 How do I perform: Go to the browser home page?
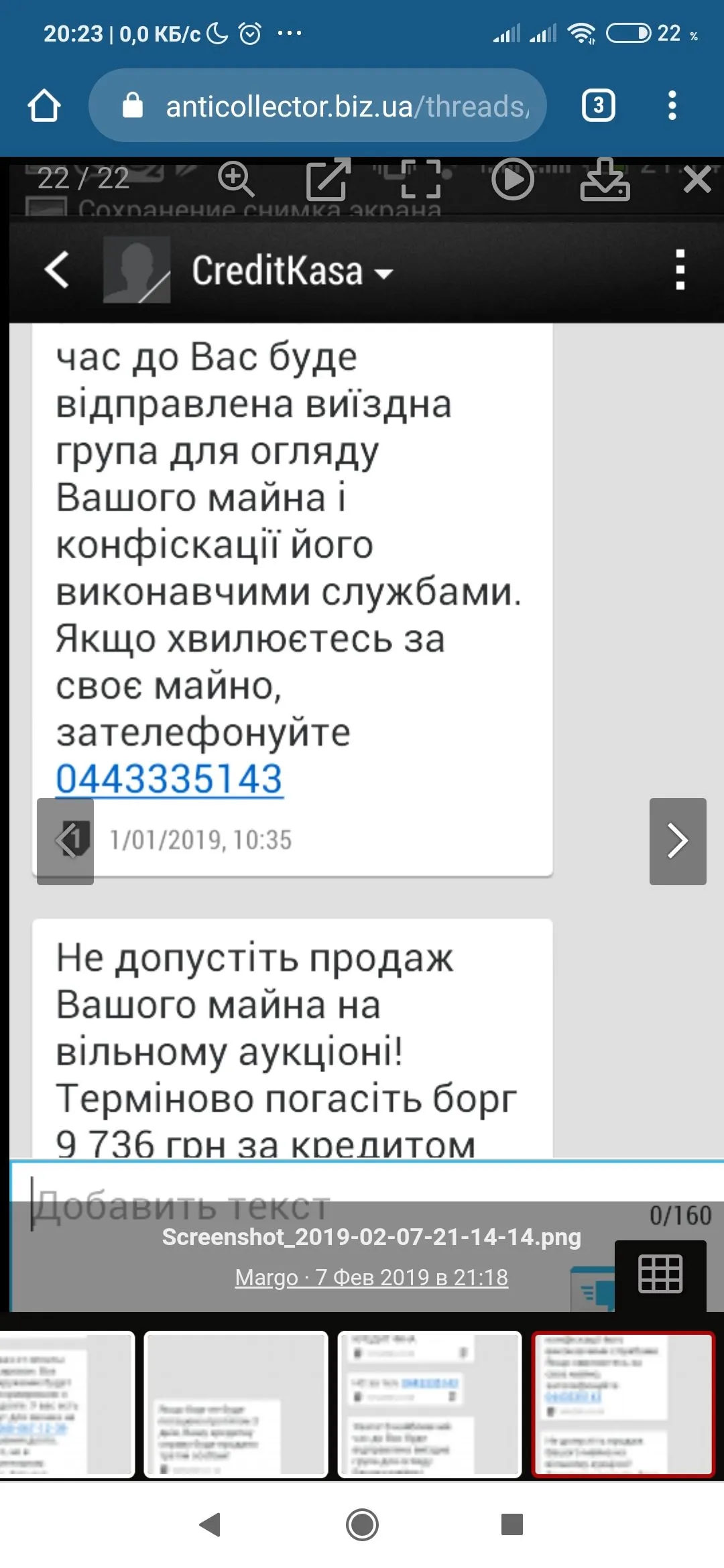[44, 106]
